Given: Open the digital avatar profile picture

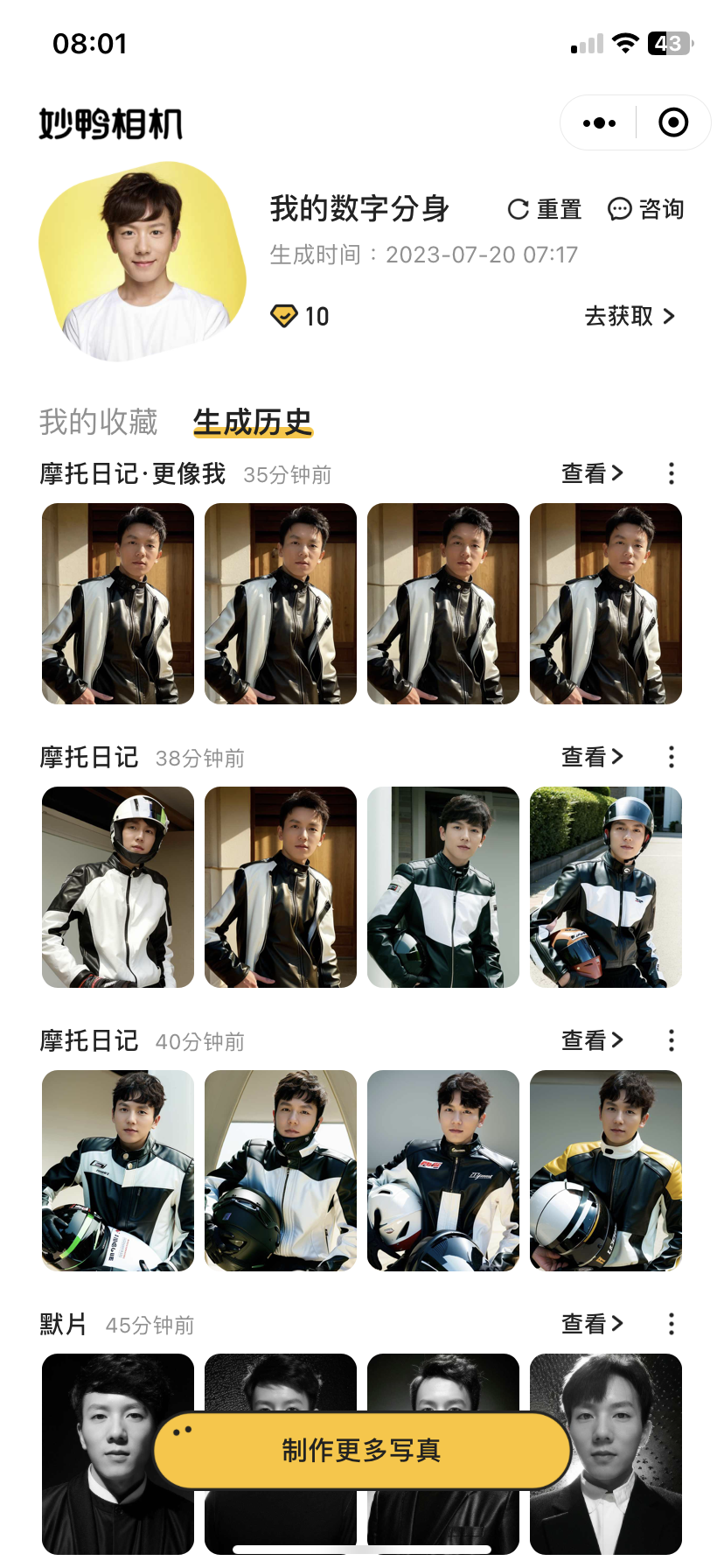Looking at the screenshot, I should point(143,262).
